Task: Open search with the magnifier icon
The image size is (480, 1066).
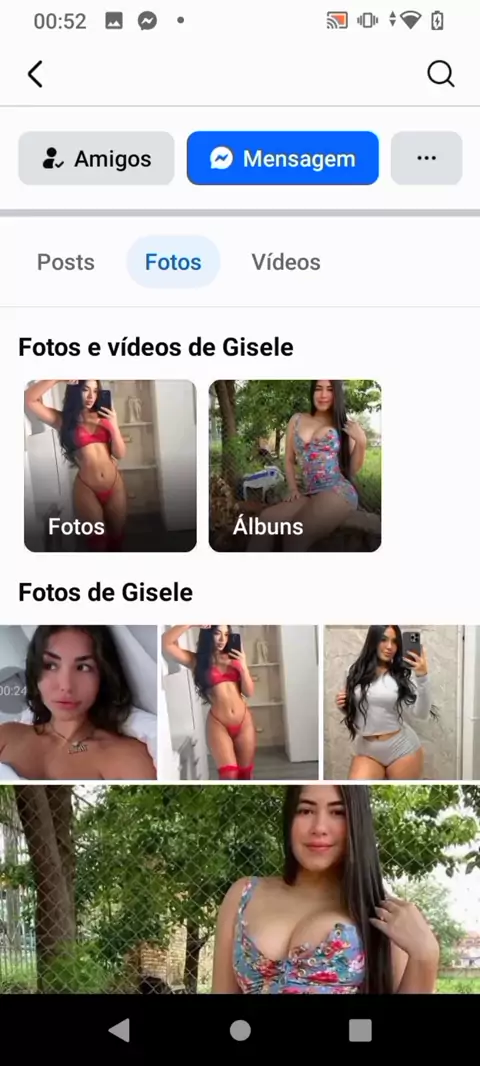Action: [441, 74]
